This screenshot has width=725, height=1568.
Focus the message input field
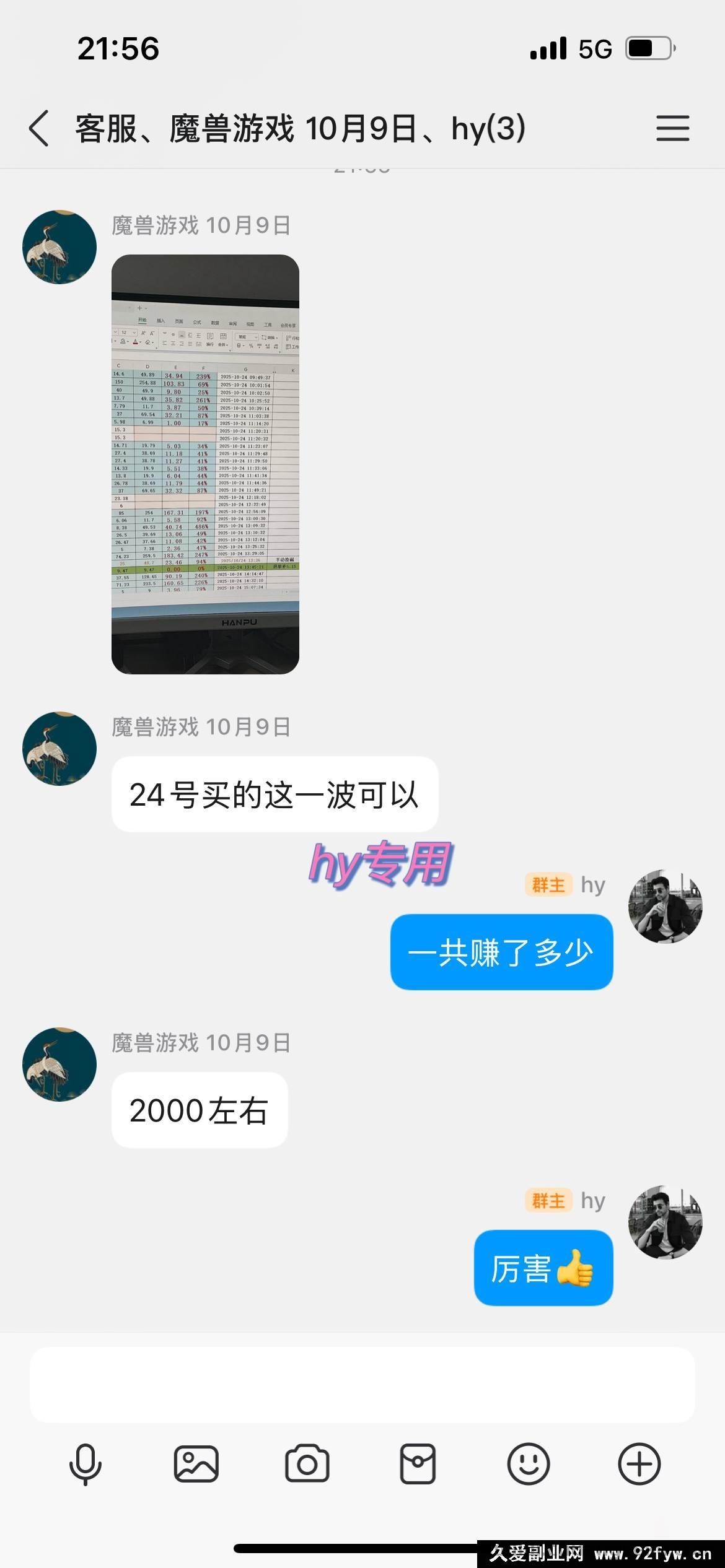tap(362, 1385)
